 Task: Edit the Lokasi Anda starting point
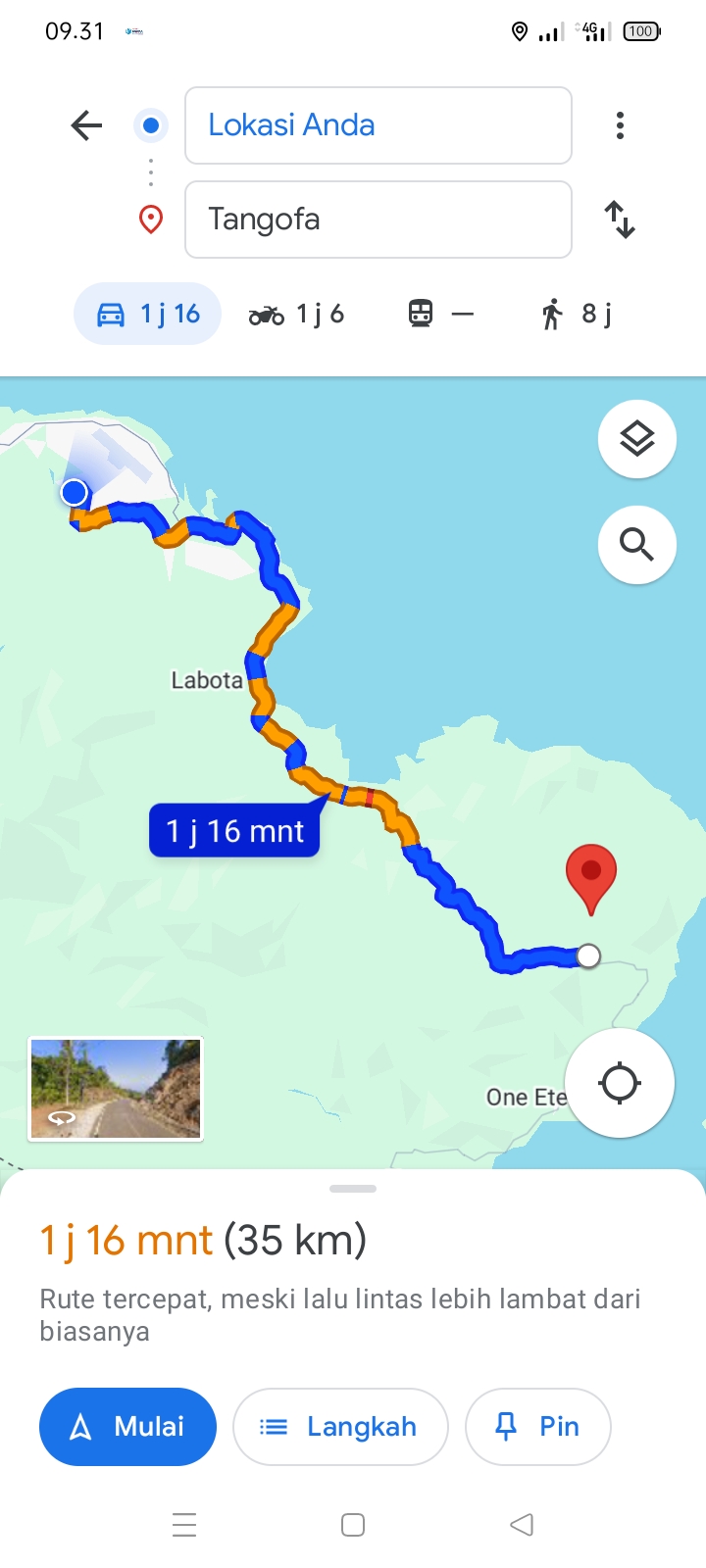[378, 125]
